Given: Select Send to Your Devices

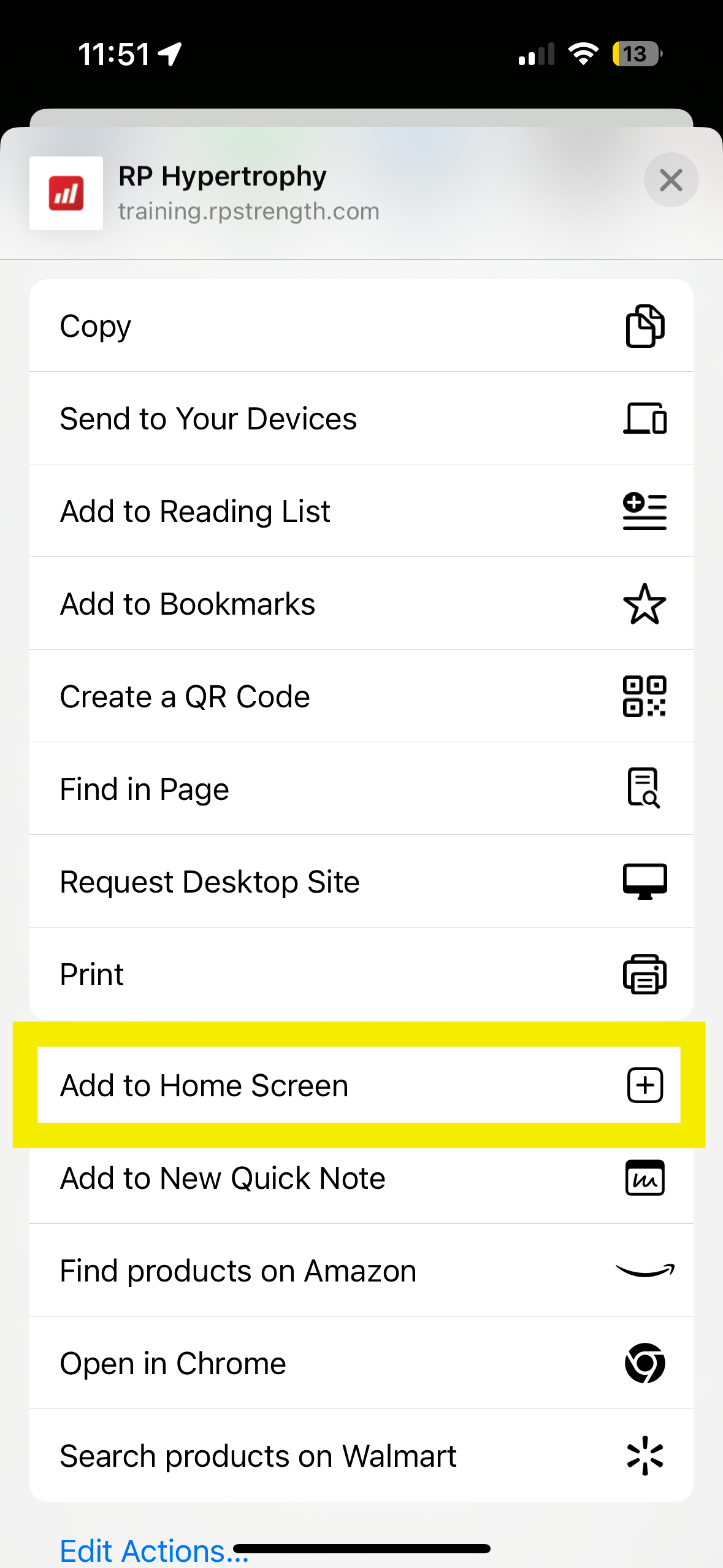Looking at the screenshot, I should click(x=361, y=418).
